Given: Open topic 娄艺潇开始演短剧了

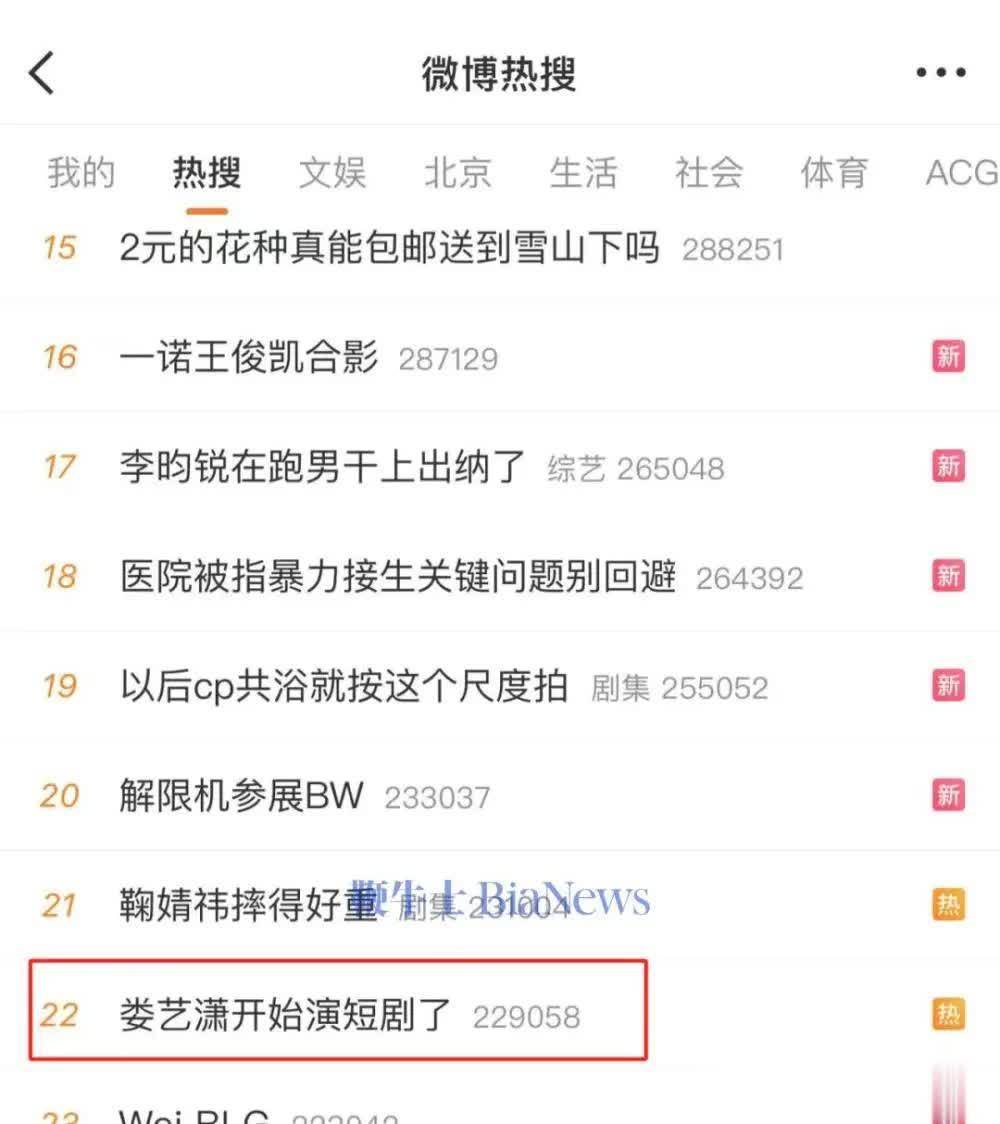Looking at the screenshot, I should click(x=286, y=1016).
